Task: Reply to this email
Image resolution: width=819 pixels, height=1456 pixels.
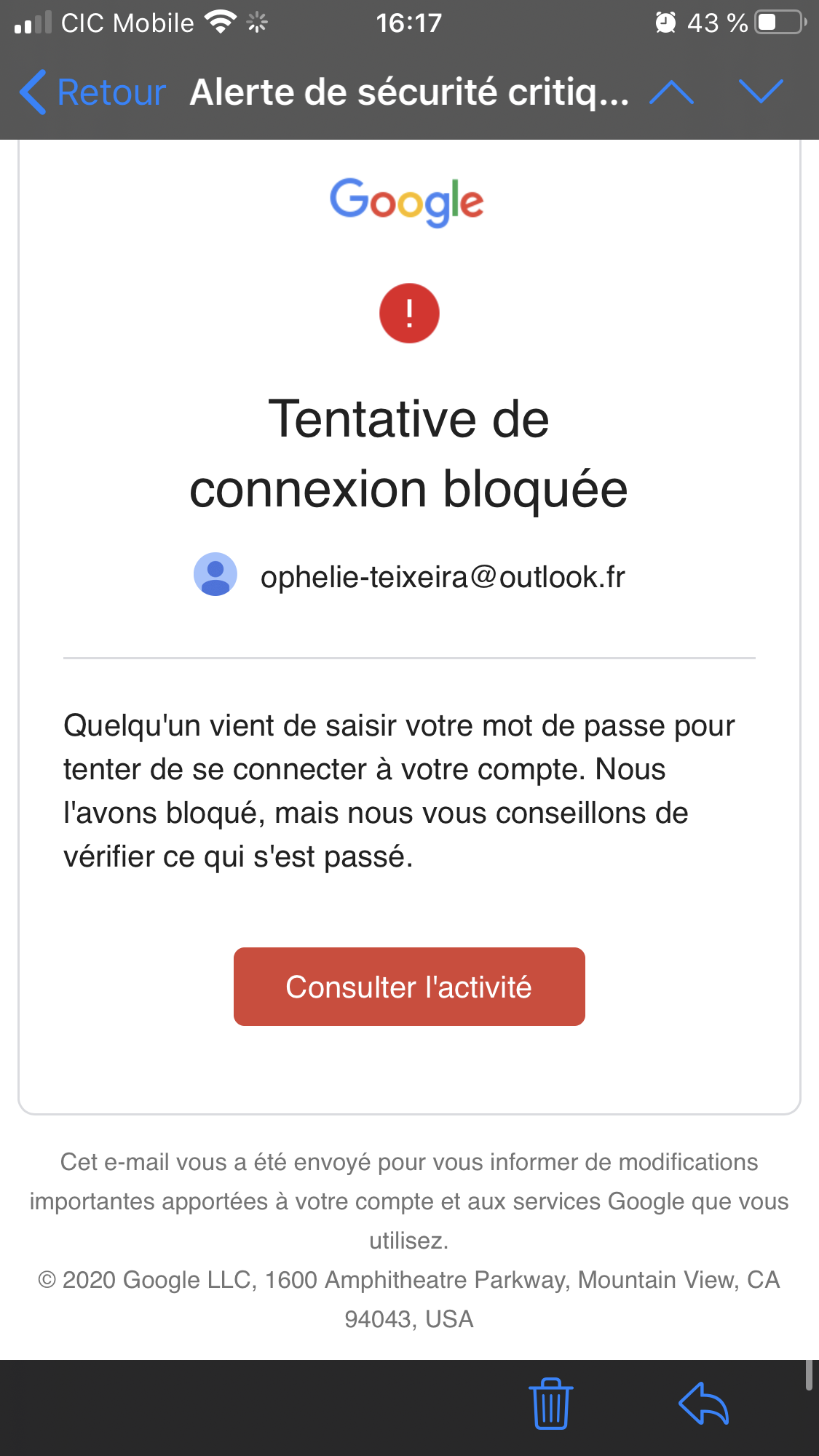Action: tap(703, 1403)
